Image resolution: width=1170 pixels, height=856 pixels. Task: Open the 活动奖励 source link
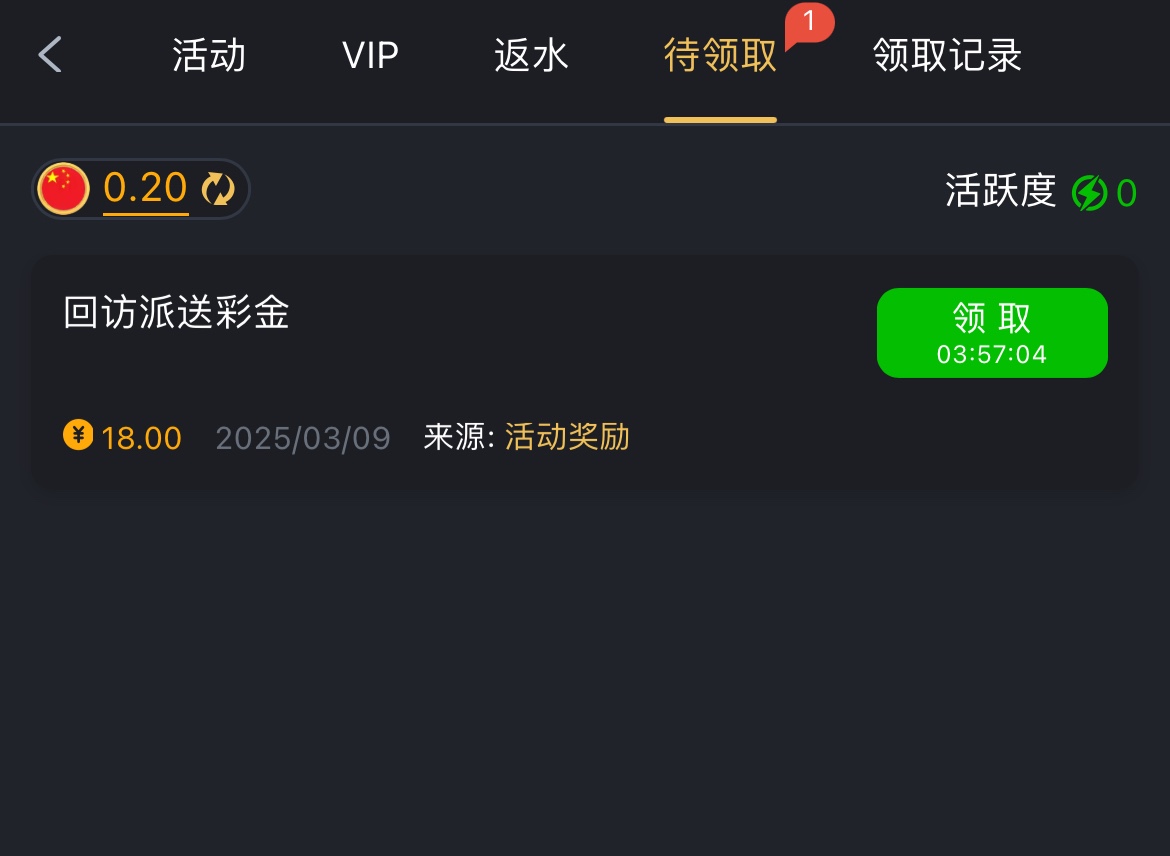(x=567, y=437)
